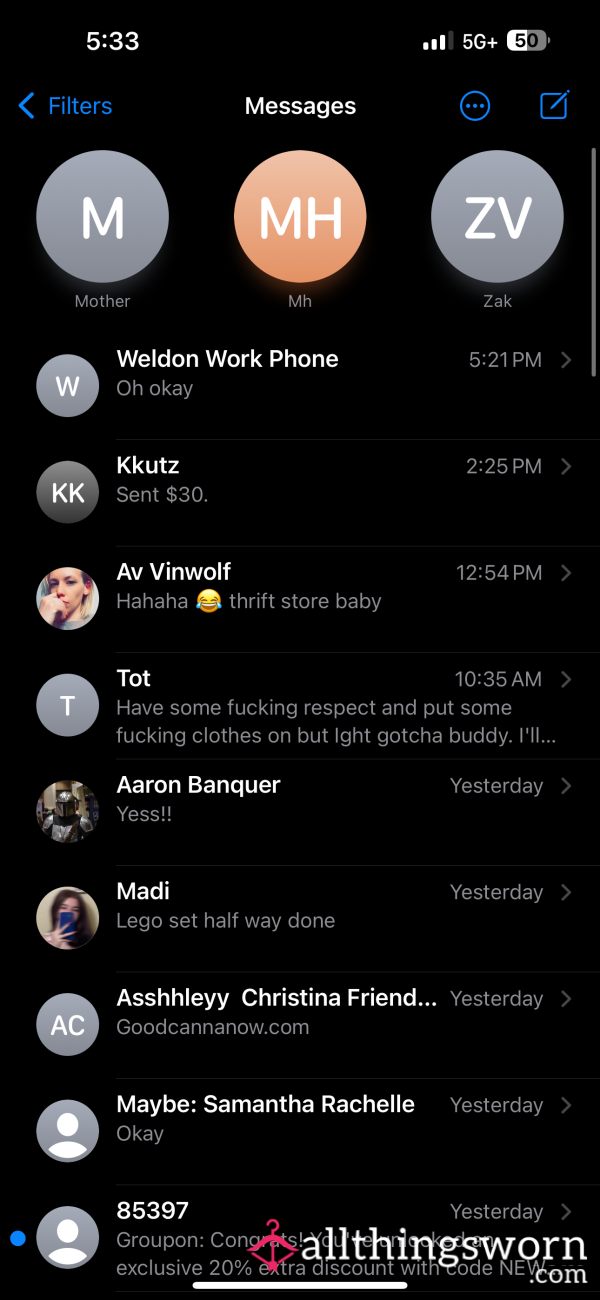The width and height of the screenshot is (600, 1300).
Task: Open Madi's conversation
Action: click(x=300, y=919)
